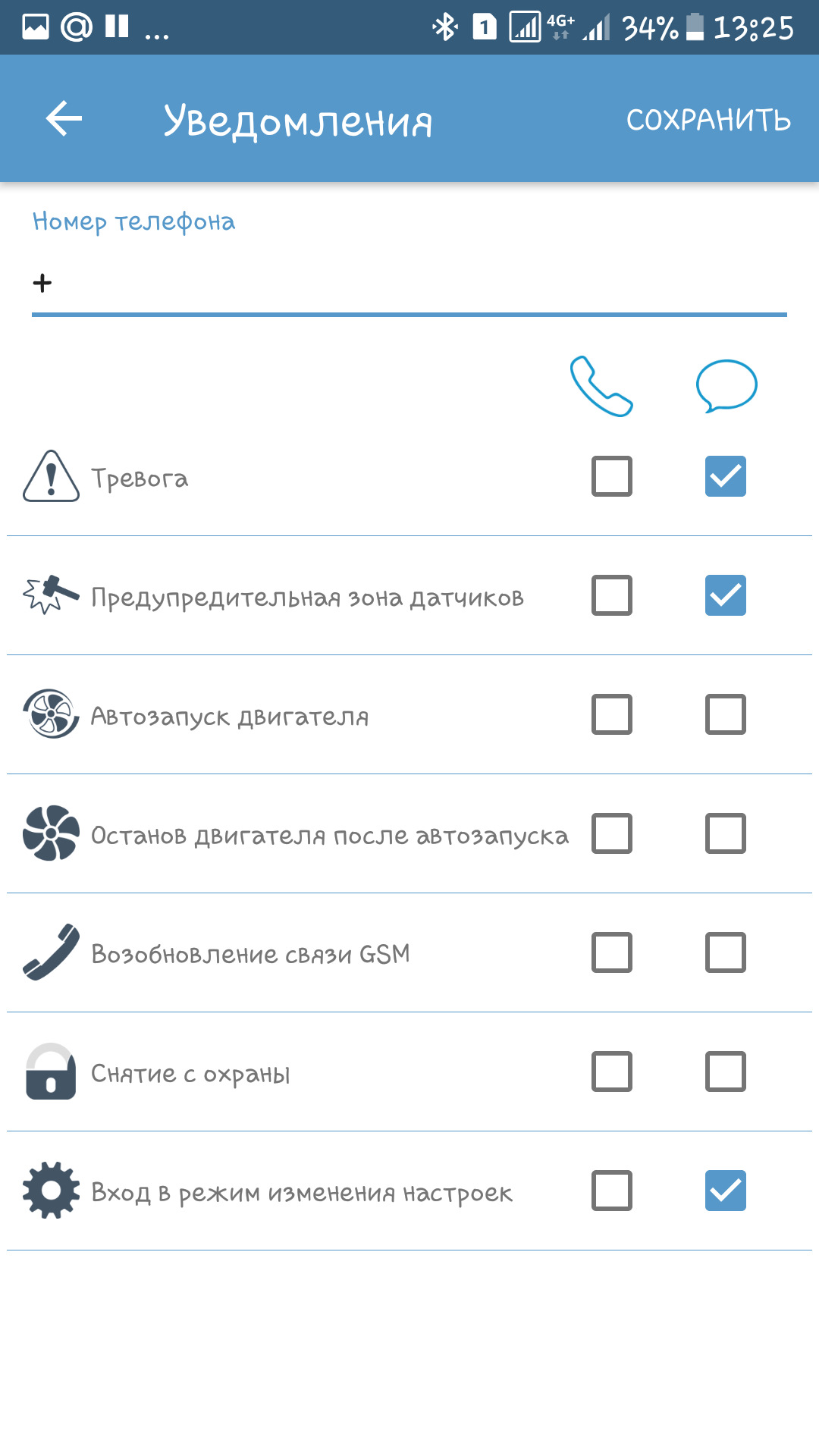Check call for Вход в режим изменения настроек
Image resolution: width=819 pixels, height=1456 pixels.
coord(612,1191)
